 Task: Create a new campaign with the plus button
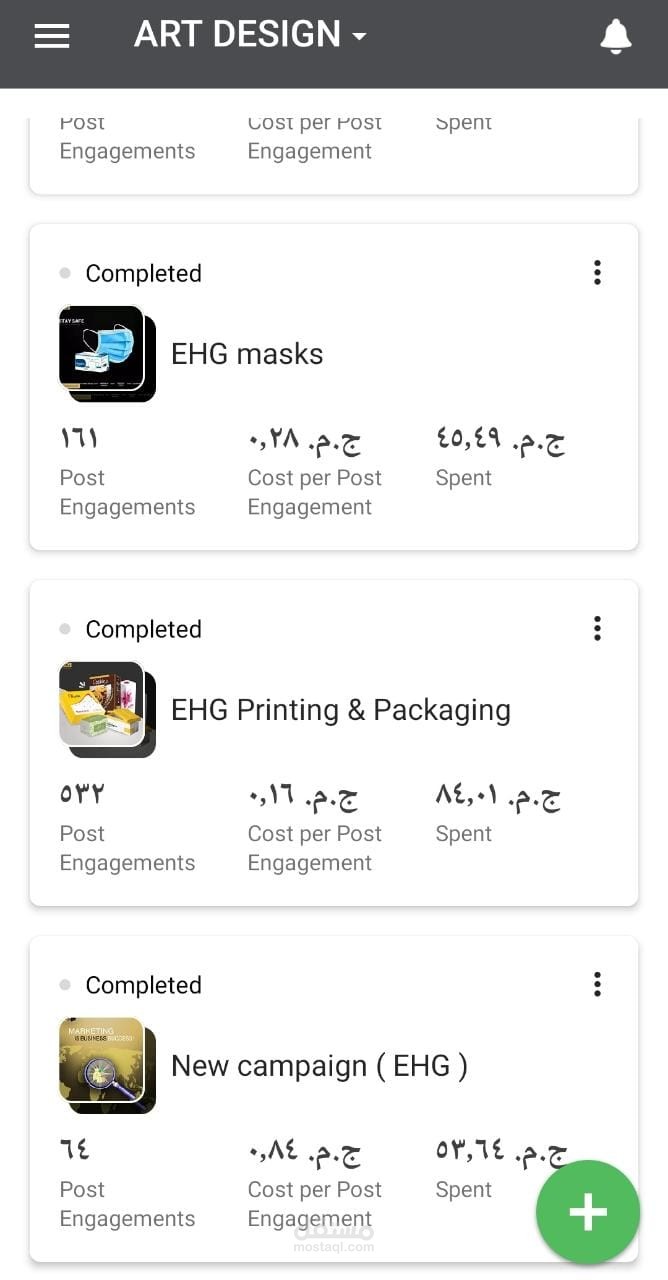[x=588, y=1212]
